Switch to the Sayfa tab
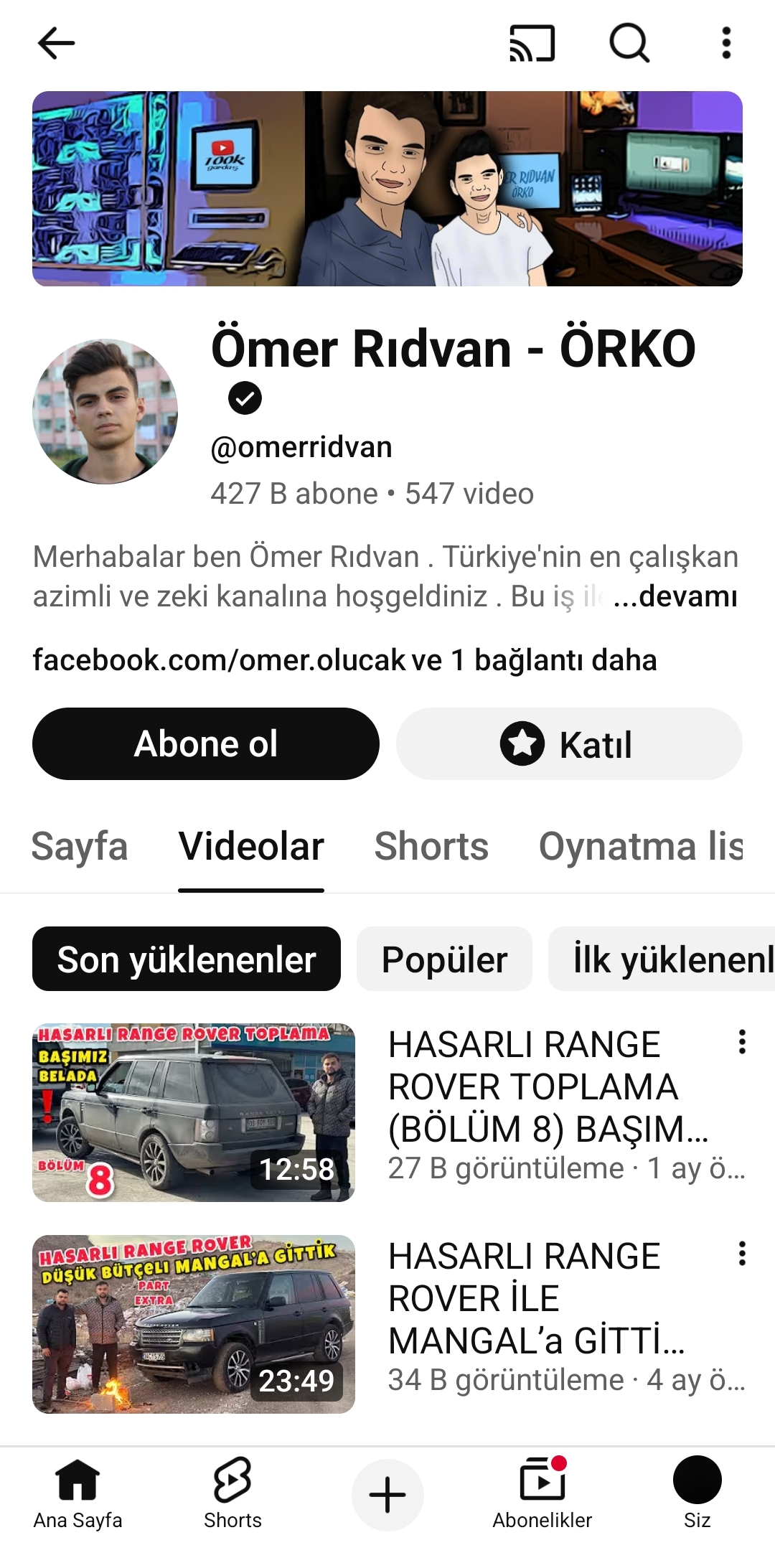Viewport: 775px width, 1568px height. click(x=80, y=846)
